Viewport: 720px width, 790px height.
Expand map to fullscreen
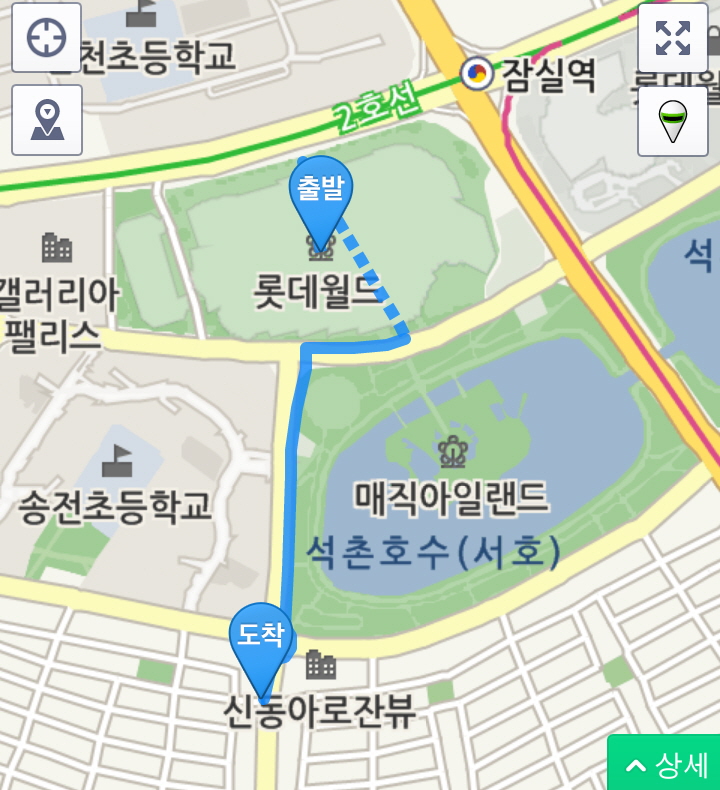pyautogui.click(x=673, y=38)
